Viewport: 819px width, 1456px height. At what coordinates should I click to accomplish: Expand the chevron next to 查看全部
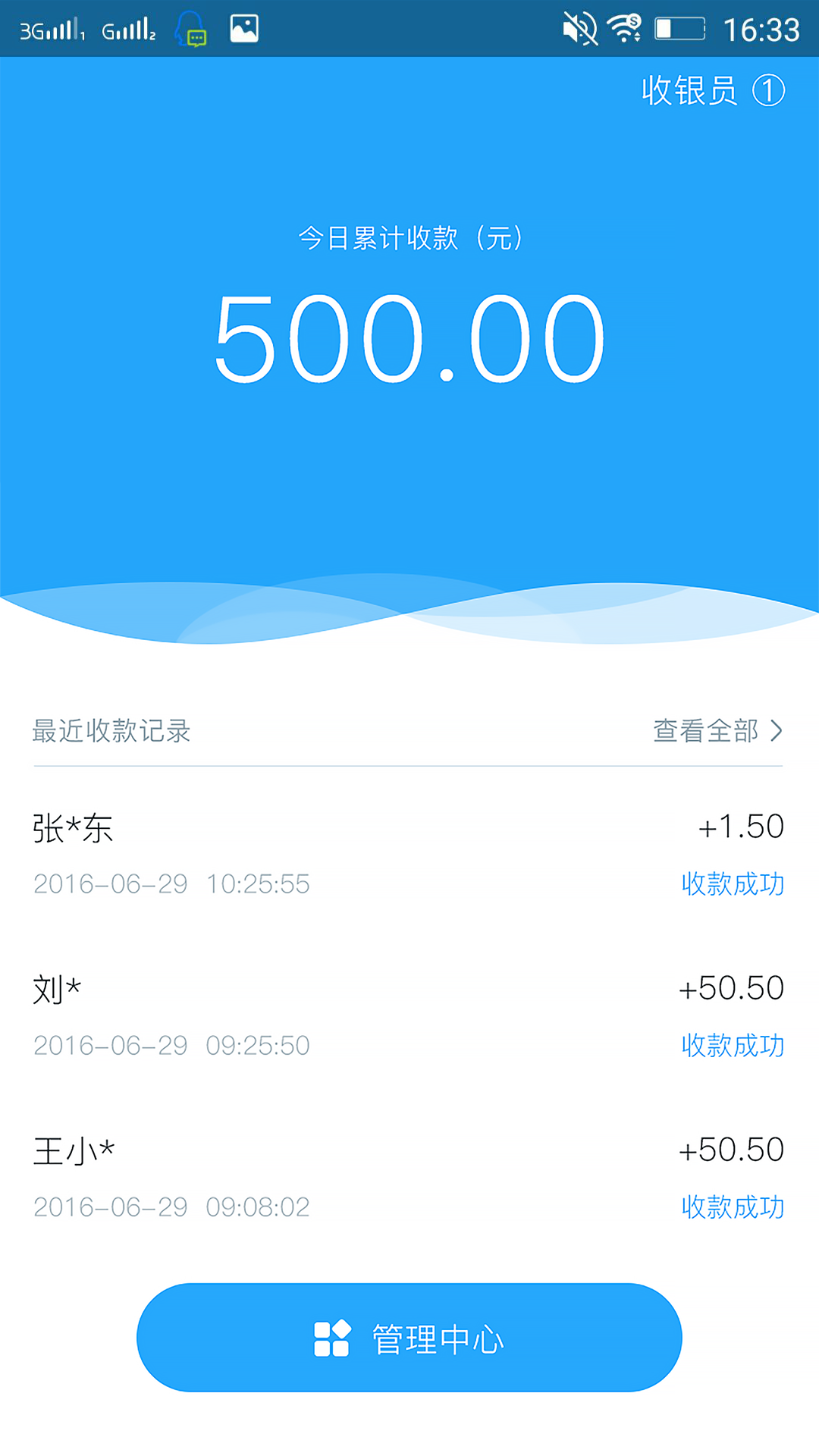(x=777, y=731)
